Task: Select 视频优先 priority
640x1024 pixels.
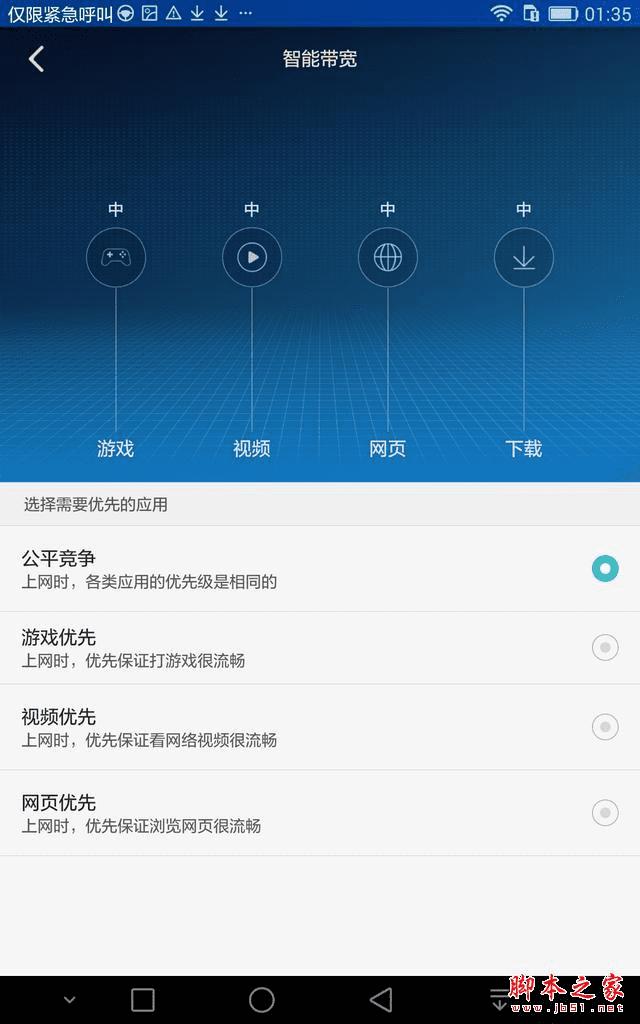Action: [604, 727]
